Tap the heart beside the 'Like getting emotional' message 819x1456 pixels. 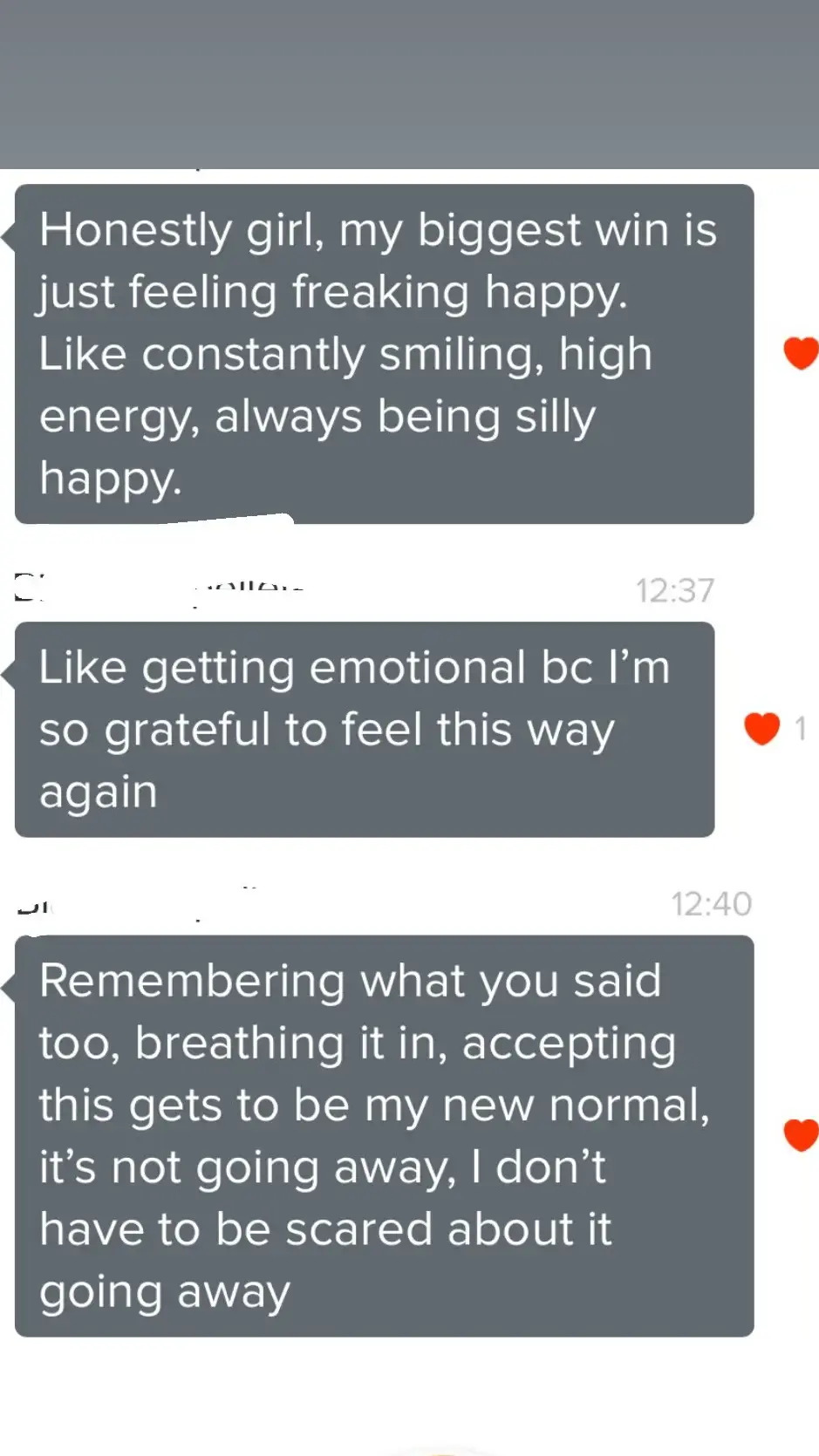coord(761,728)
